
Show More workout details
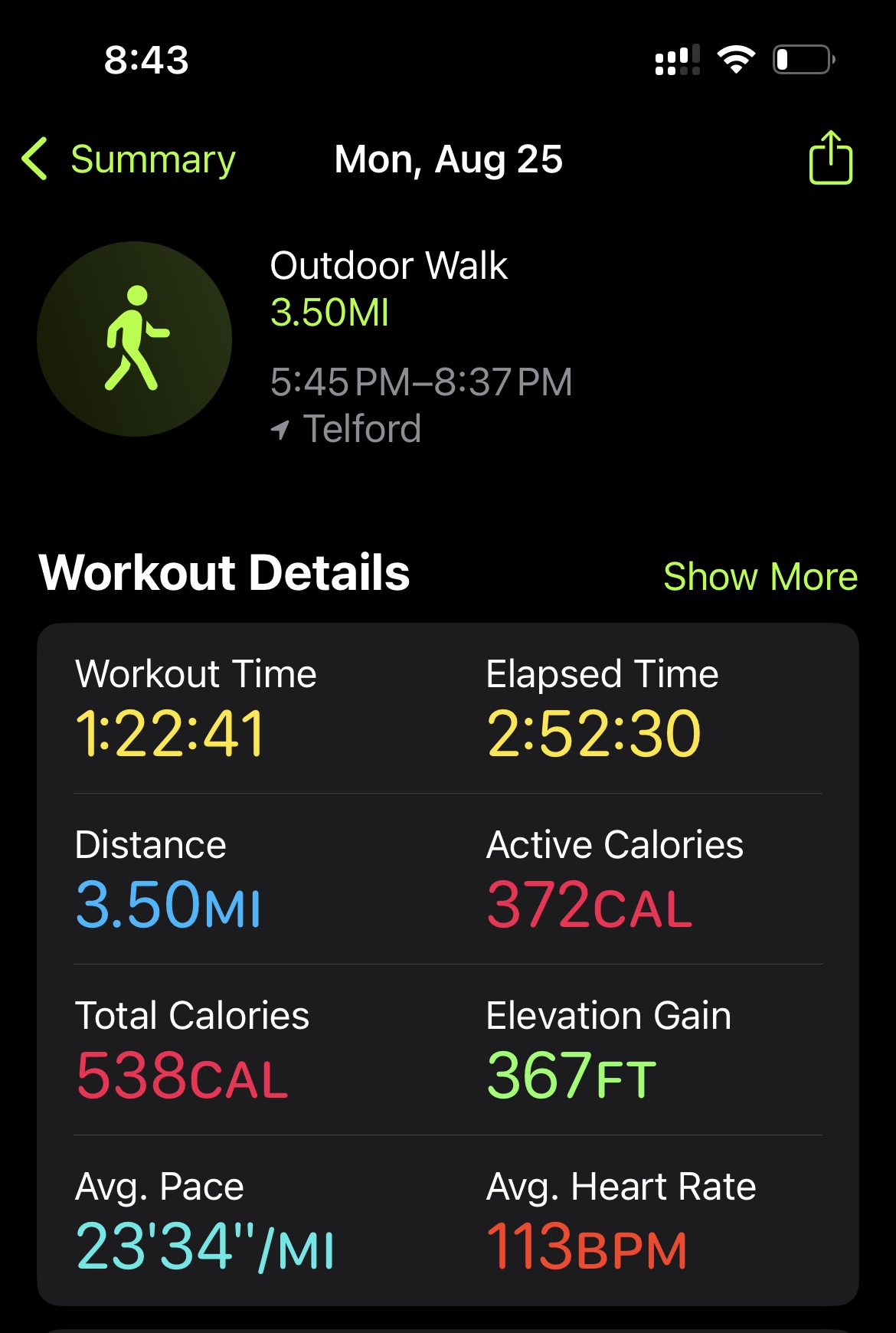click(760, 576)
